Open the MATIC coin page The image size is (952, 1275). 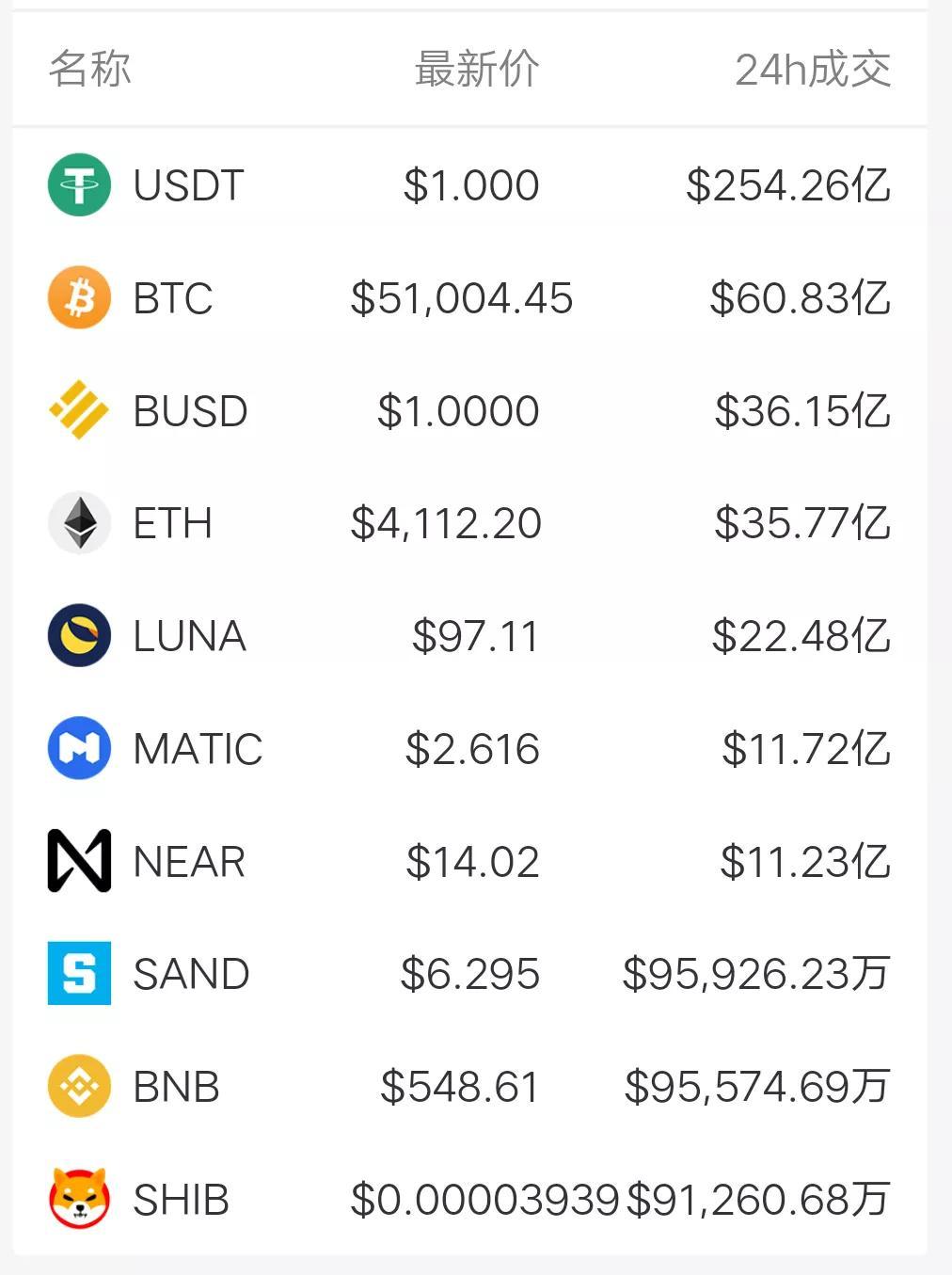click(x=198, y=749)
